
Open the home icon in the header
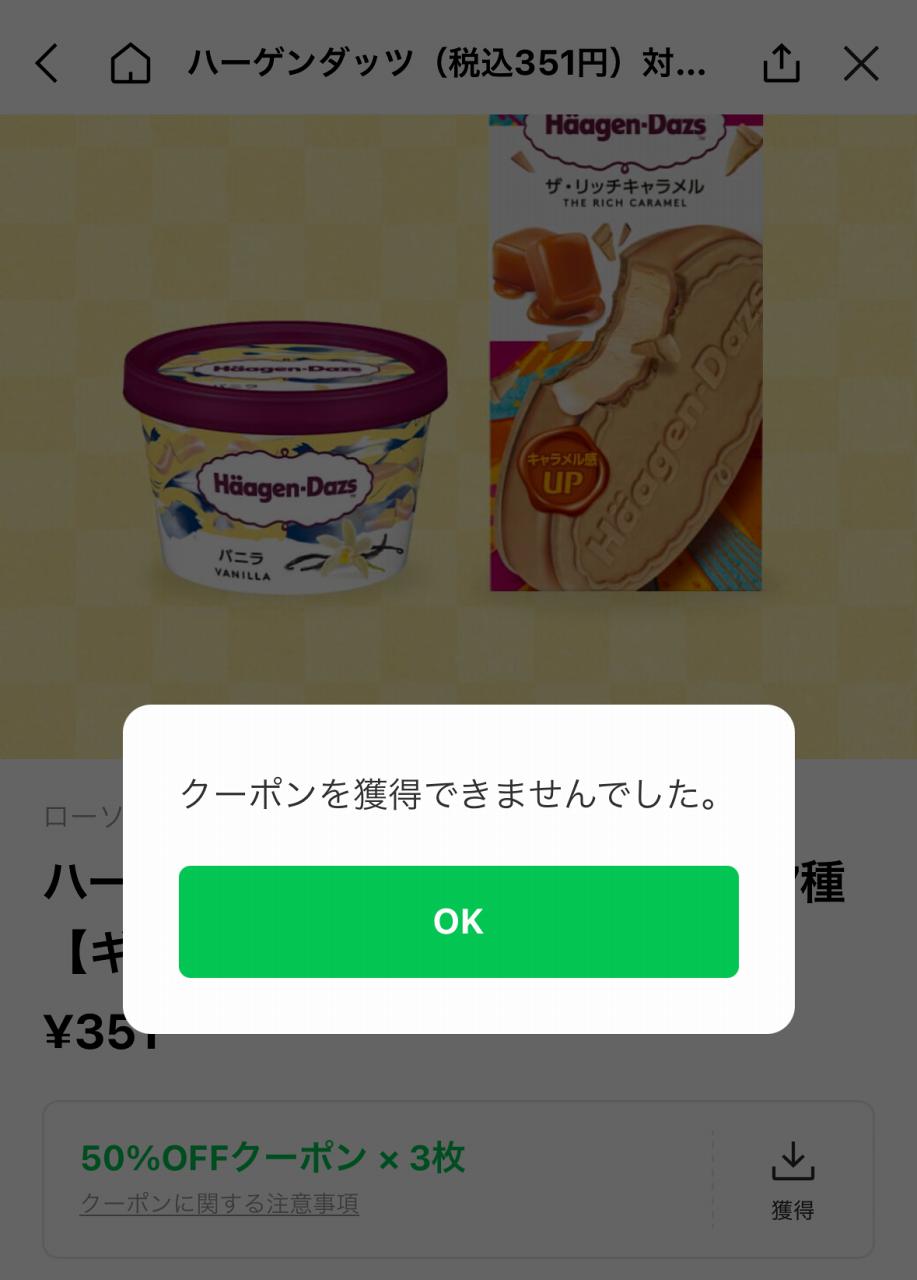130,64
